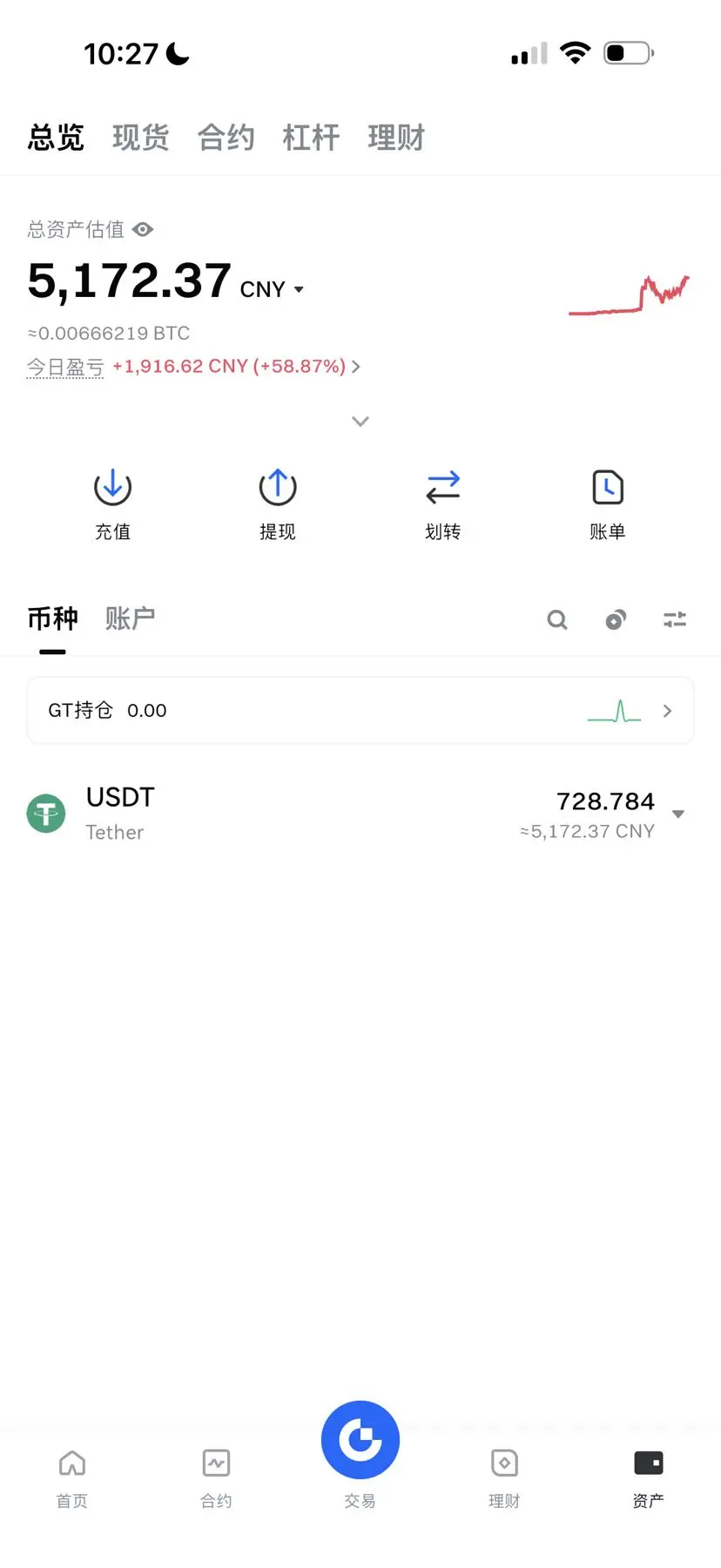This screenshot has width=721, height=1568.
Task: Open the central 交易 trade button
Action: point(360,1443)
